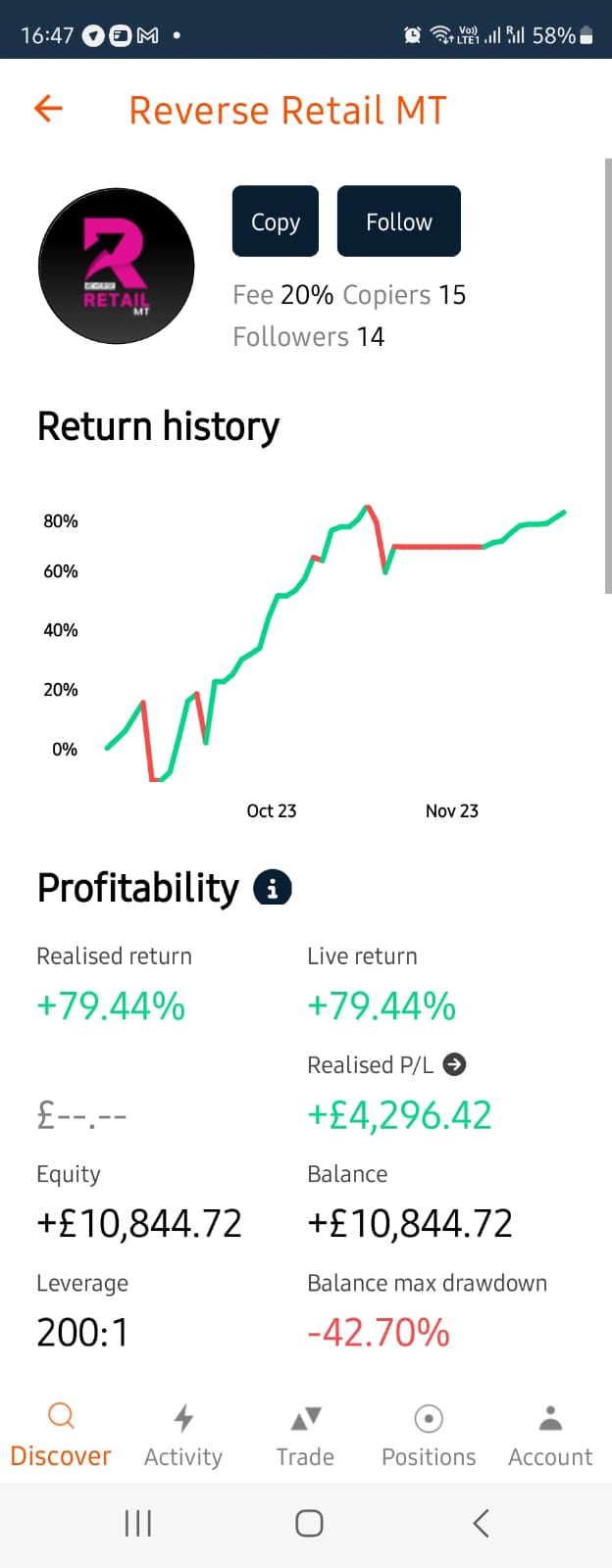The width and height of the screenshot is (612, 1568).
Task: Tap the system home button
Action: [x=309, y=1523]
